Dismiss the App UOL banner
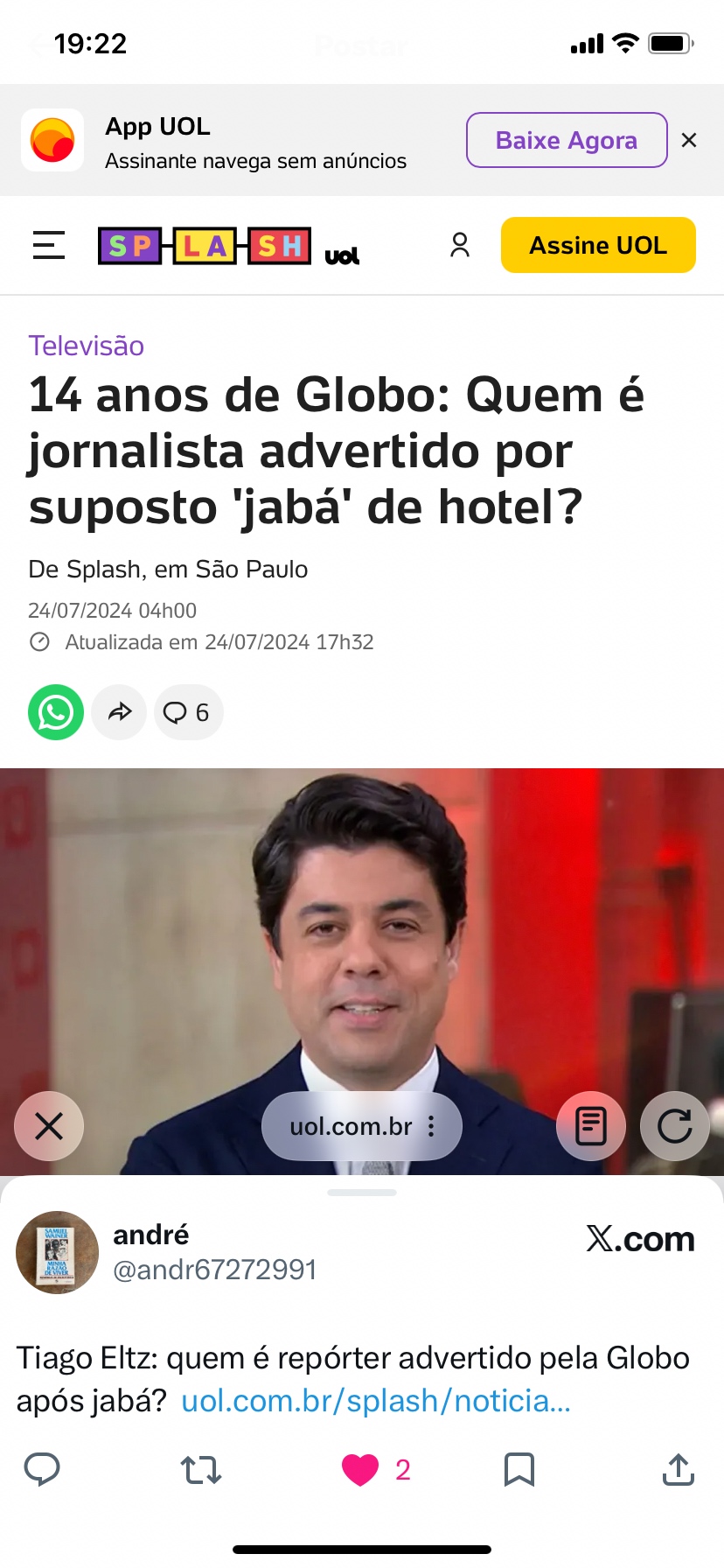Image resolution: width=724 pixels, height=1568 pixels. coord(689,140)
